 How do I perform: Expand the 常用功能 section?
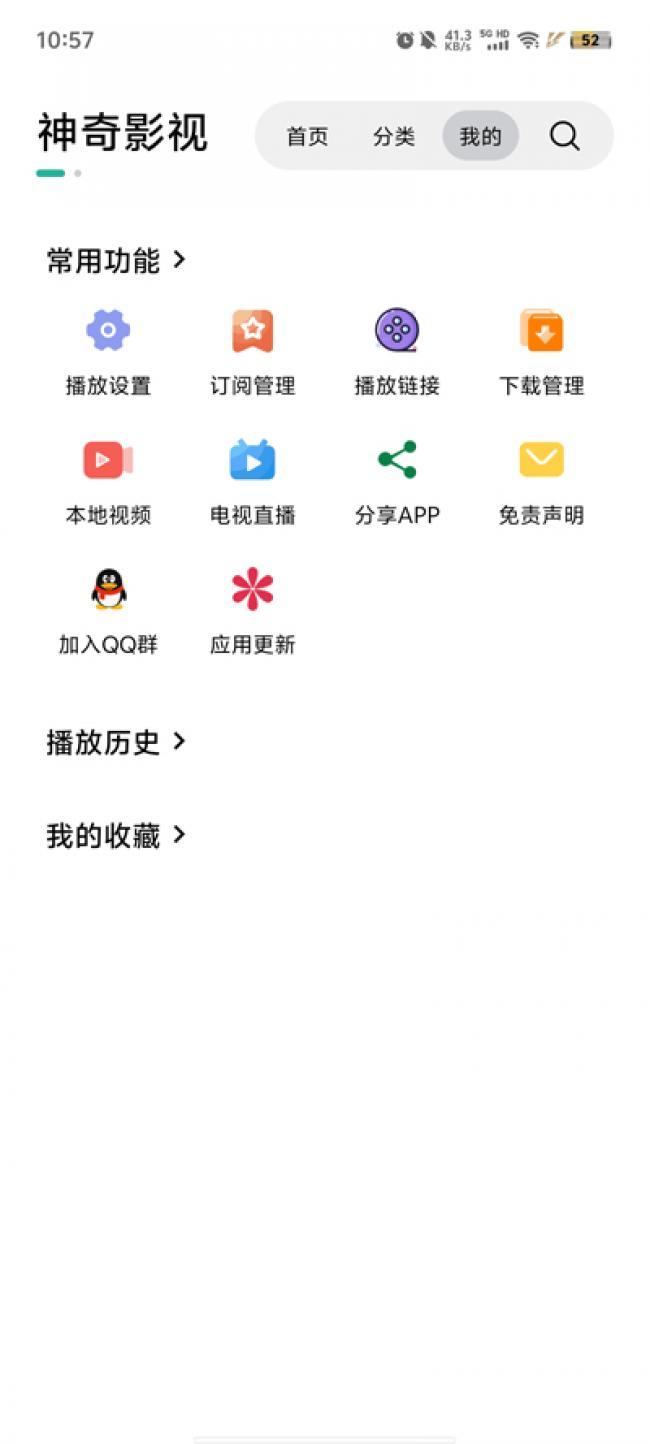[x=116, y=261]
